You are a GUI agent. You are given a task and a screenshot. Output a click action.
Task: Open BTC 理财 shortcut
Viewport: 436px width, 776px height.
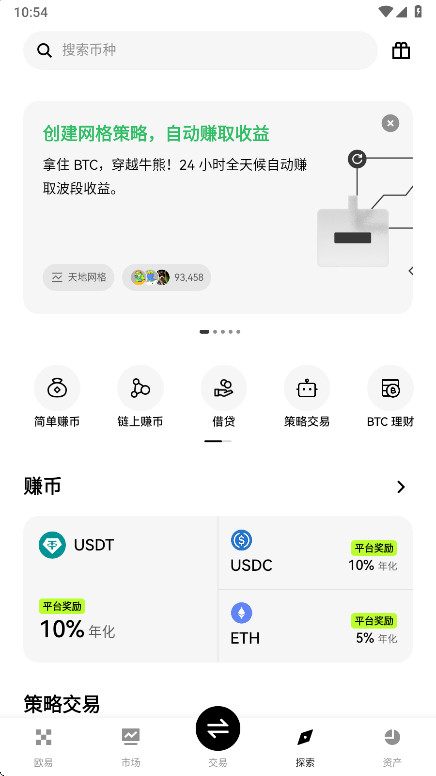[390, 397]
